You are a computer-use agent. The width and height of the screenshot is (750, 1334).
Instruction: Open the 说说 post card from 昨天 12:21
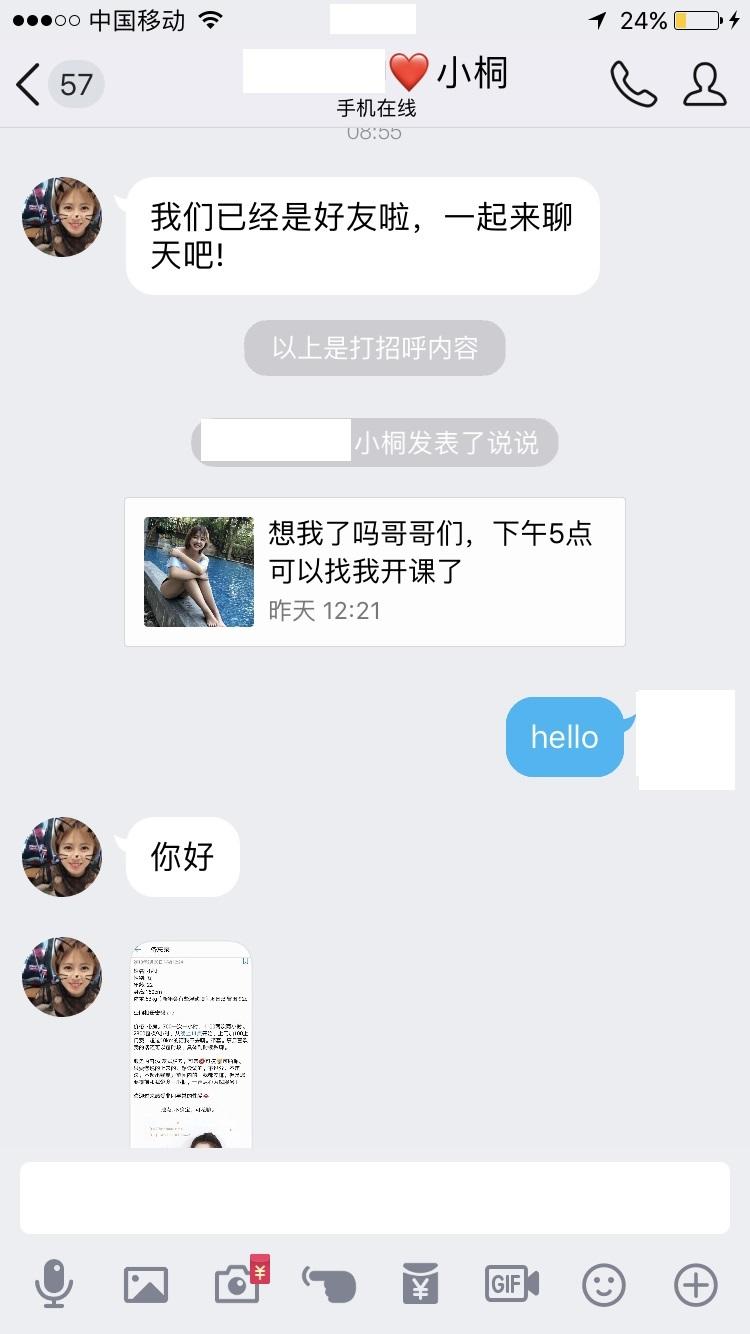375,572
